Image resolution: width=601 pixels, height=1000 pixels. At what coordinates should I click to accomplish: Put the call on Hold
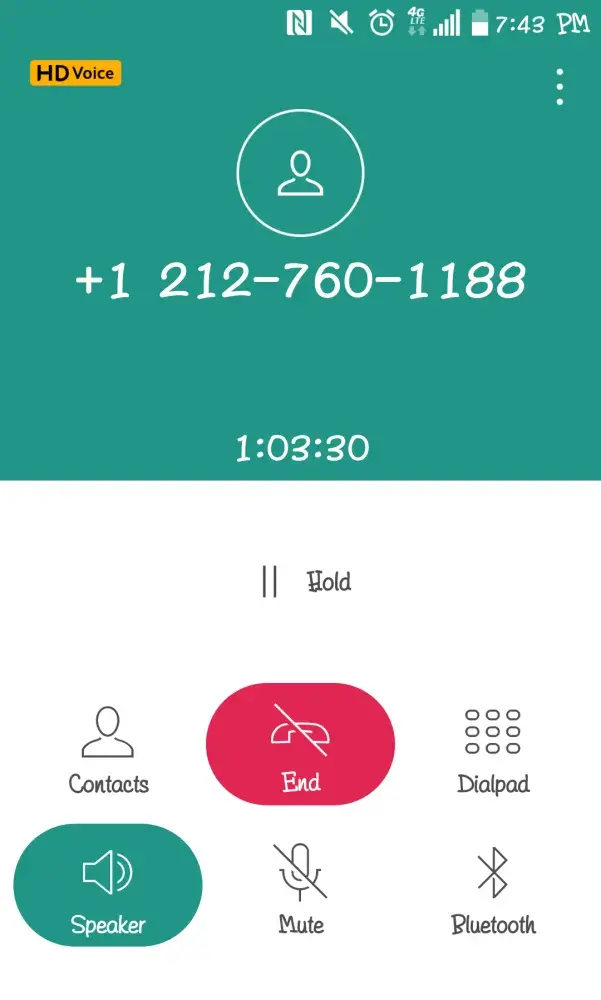305,581
